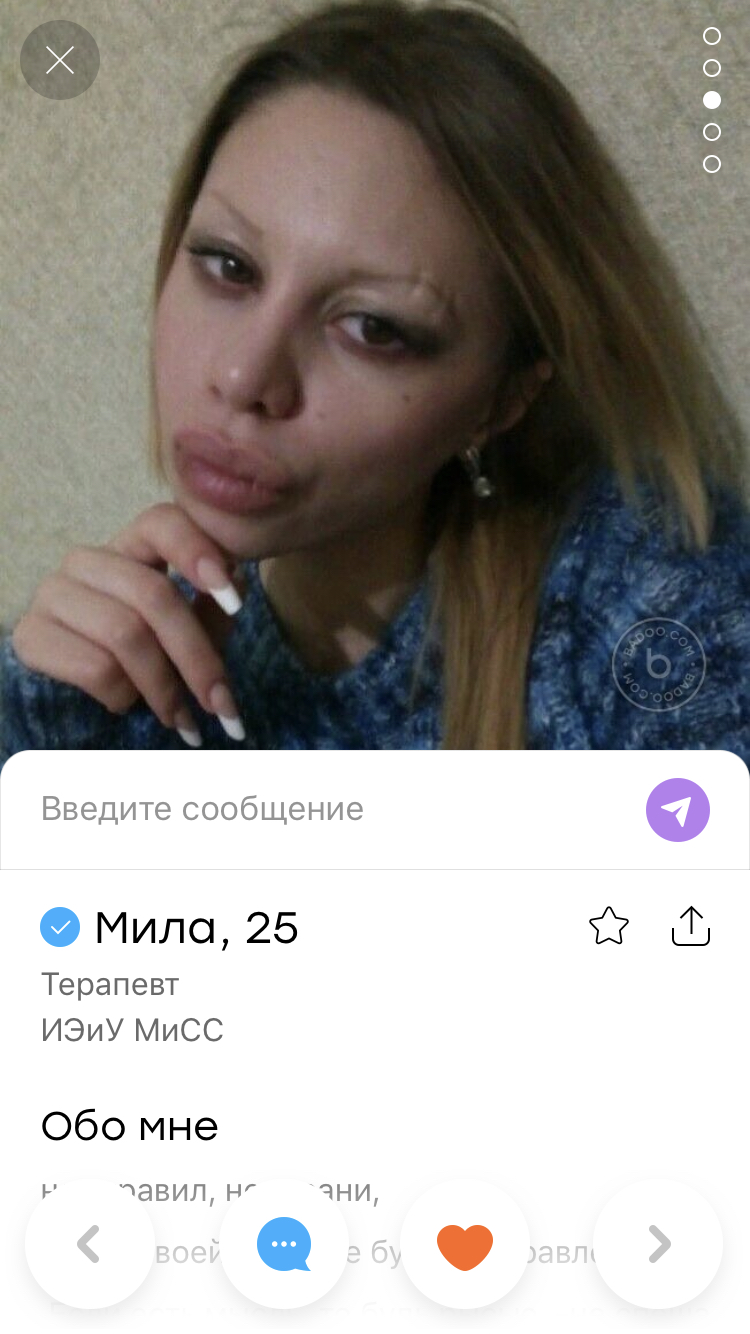Skip to the next profile
The height and width of the screenshot is (1334, 750).
658,1244
